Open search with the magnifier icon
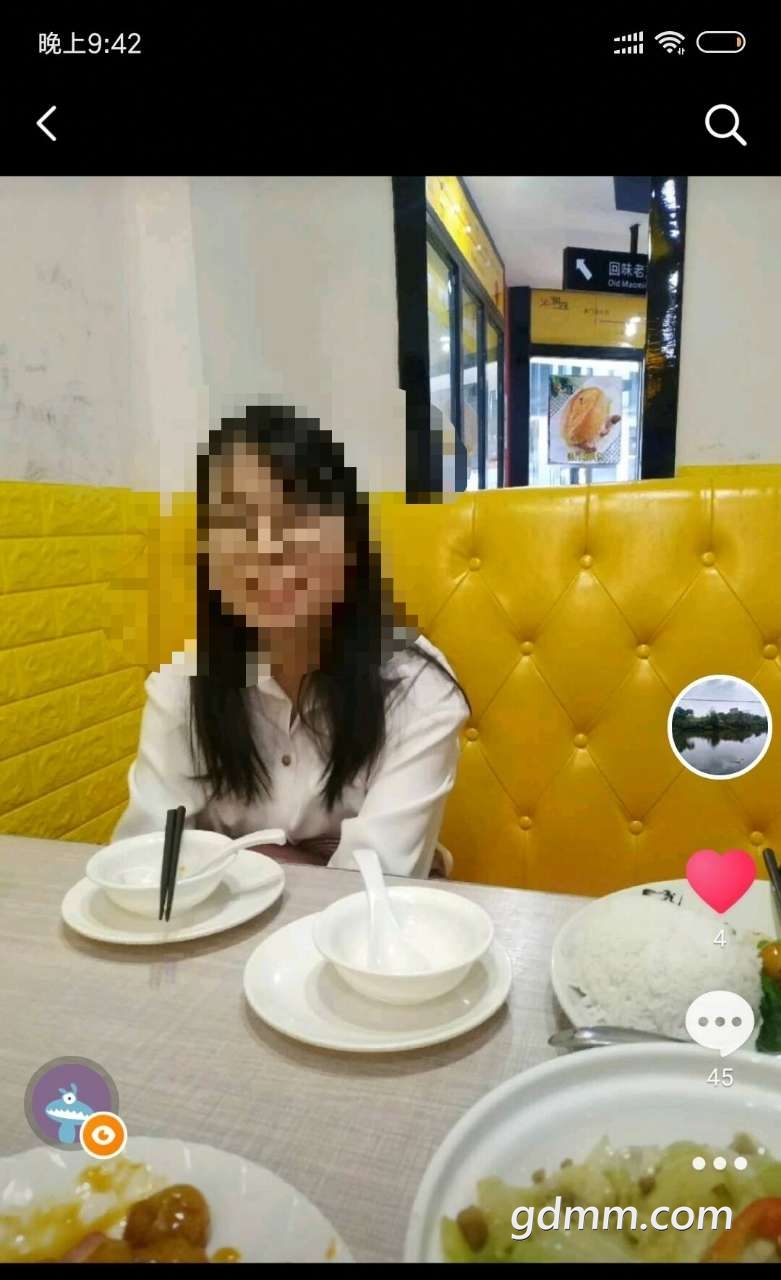This screenshot has width=781, height=1280. click(725, 125)
